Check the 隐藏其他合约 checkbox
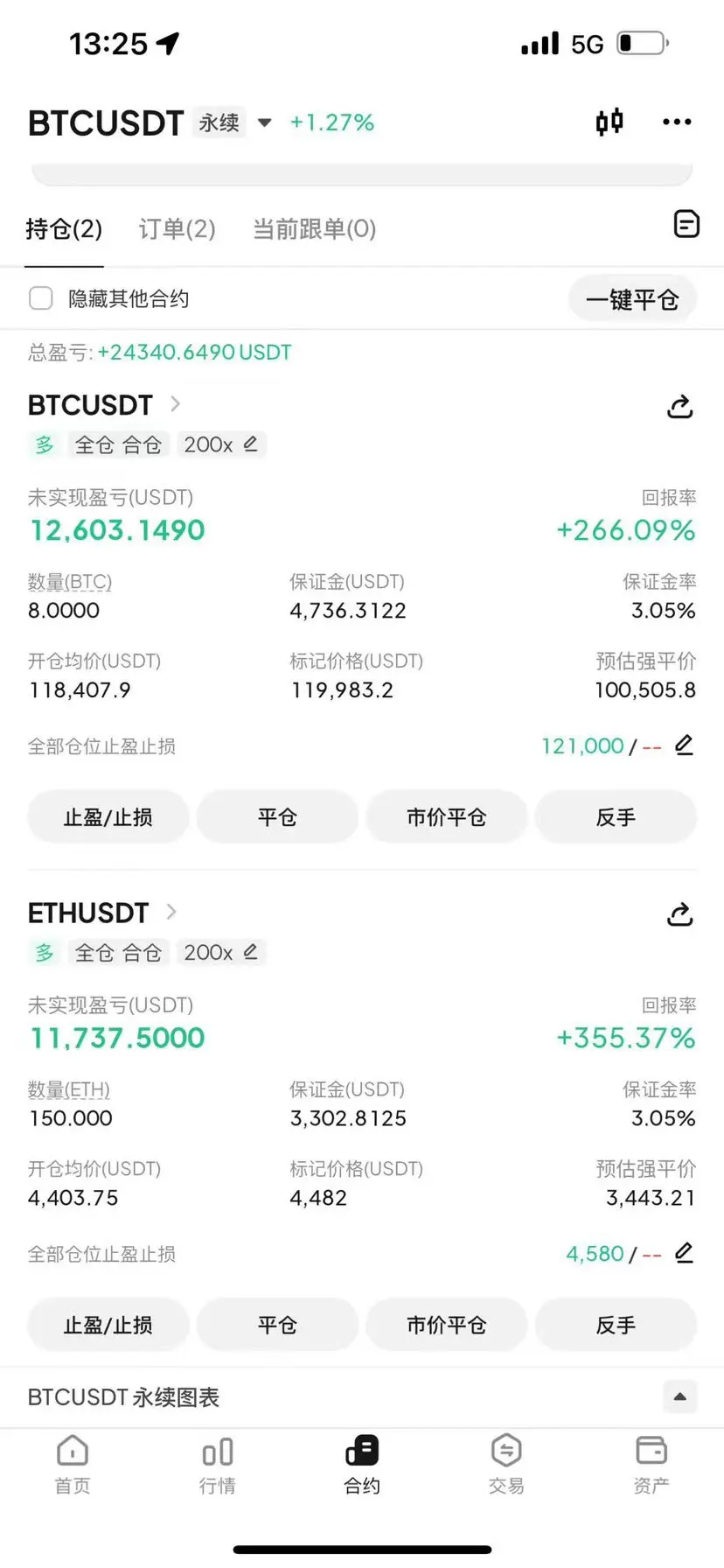 coord(41,298)
